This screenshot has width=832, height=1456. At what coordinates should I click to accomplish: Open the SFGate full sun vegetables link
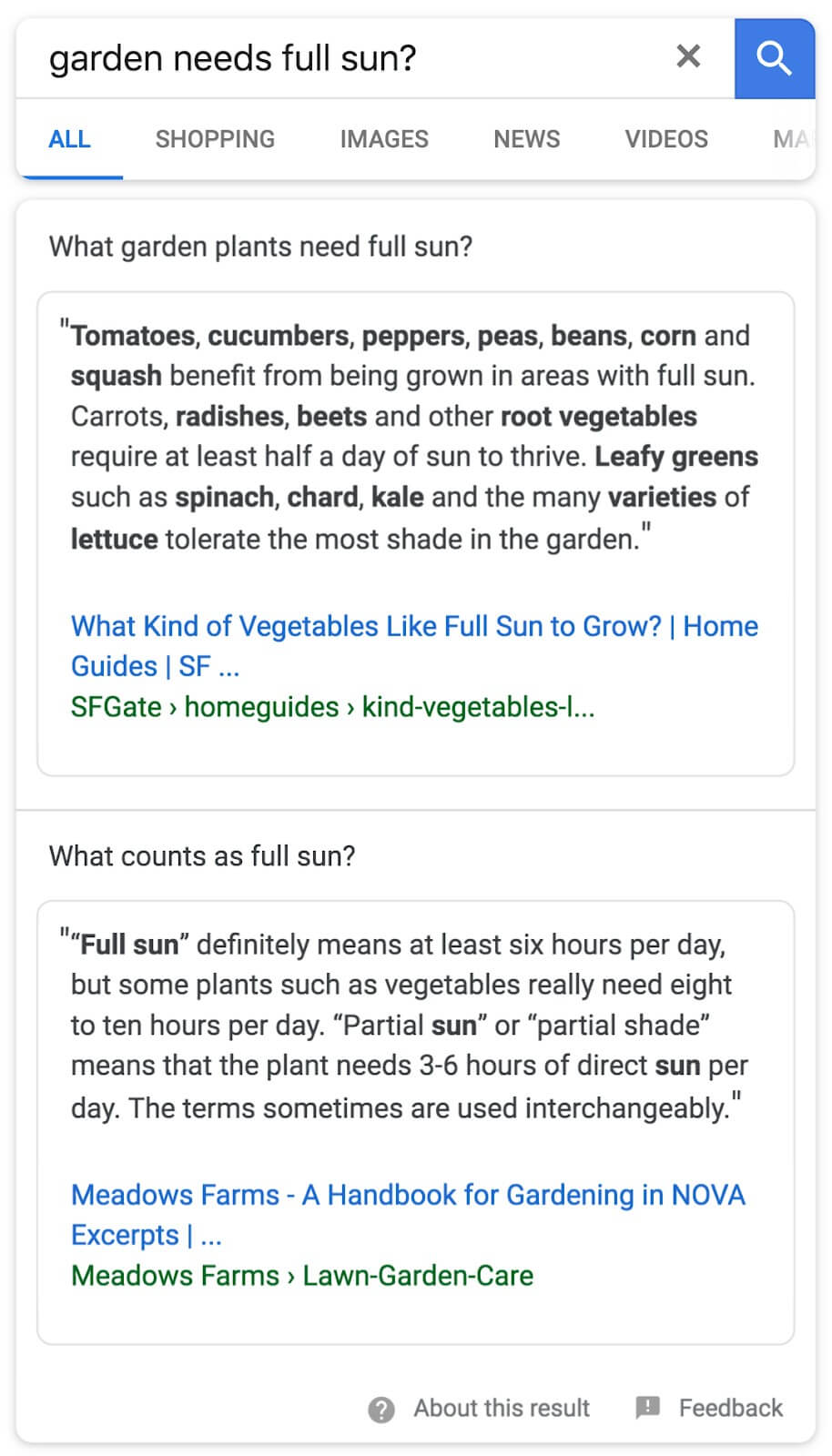pos(414,646)
